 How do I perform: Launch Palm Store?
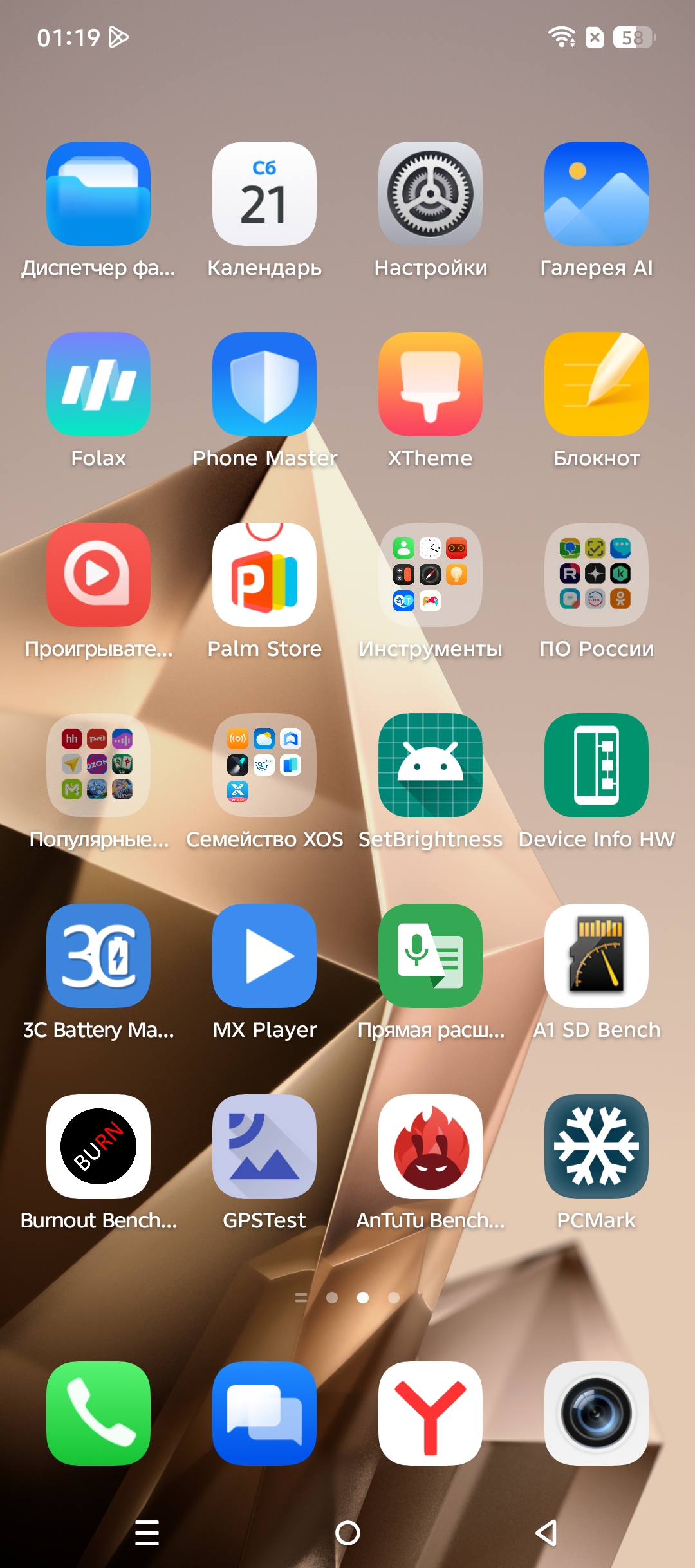click(264, 575)
